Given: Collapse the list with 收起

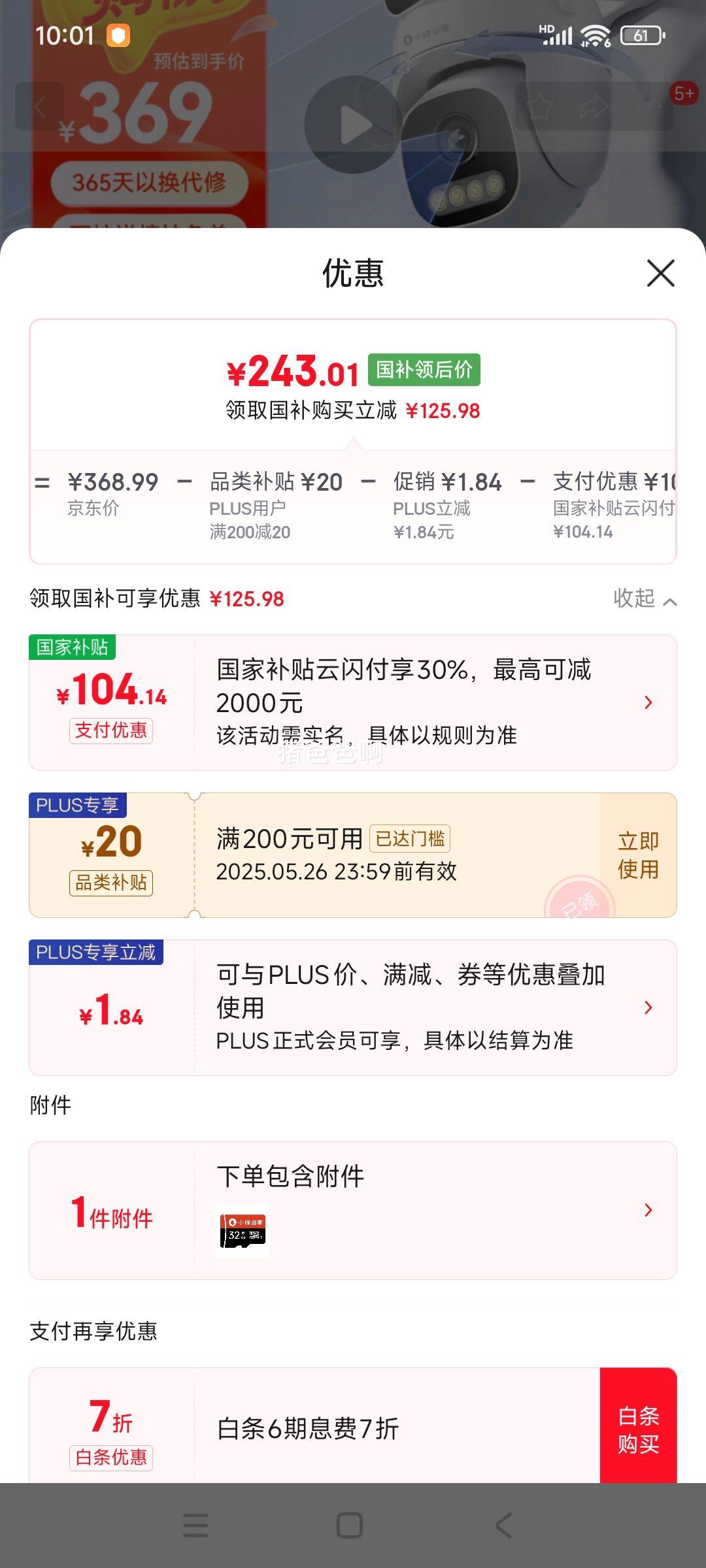Looking at the screenshot, I should (x=645, y=598).
